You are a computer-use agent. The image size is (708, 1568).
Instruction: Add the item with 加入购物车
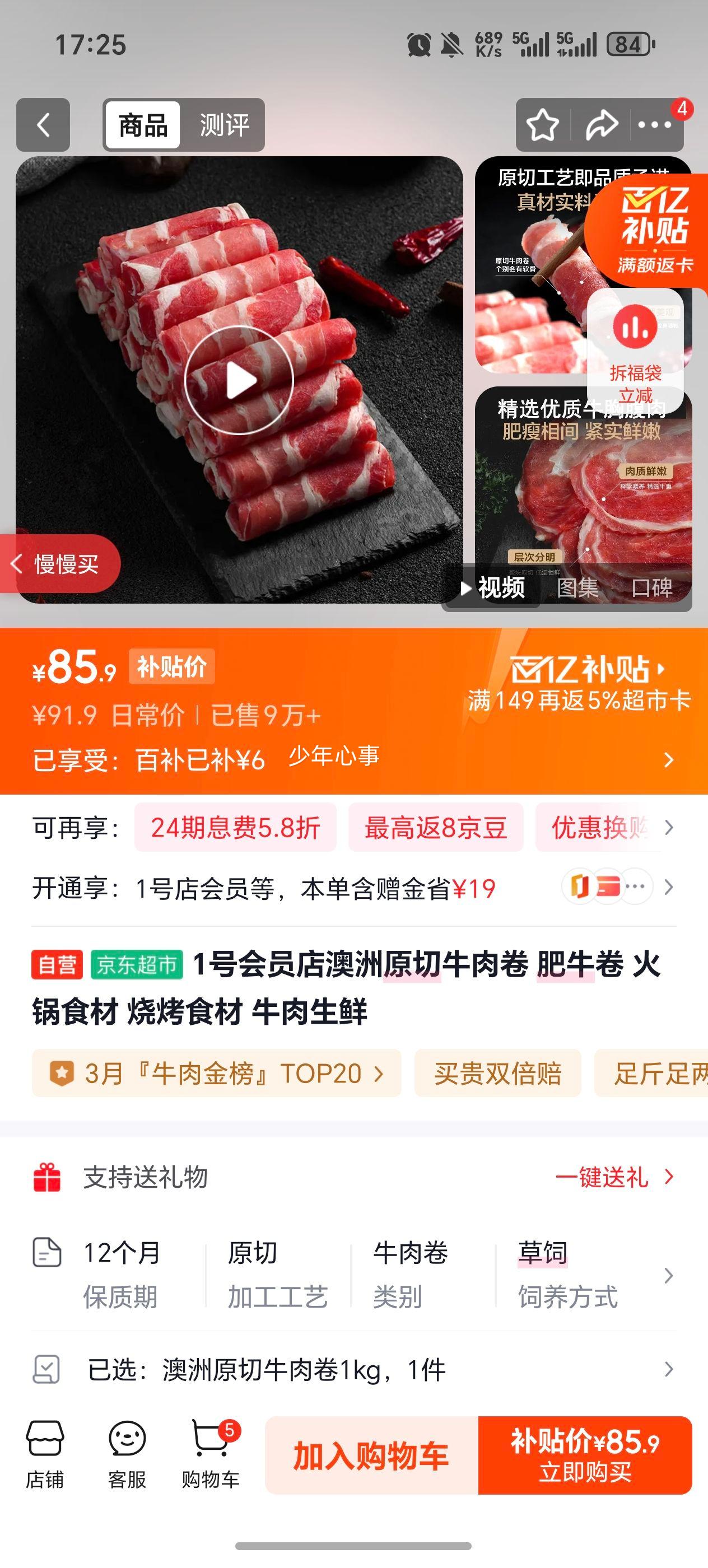coord(371,1455)
